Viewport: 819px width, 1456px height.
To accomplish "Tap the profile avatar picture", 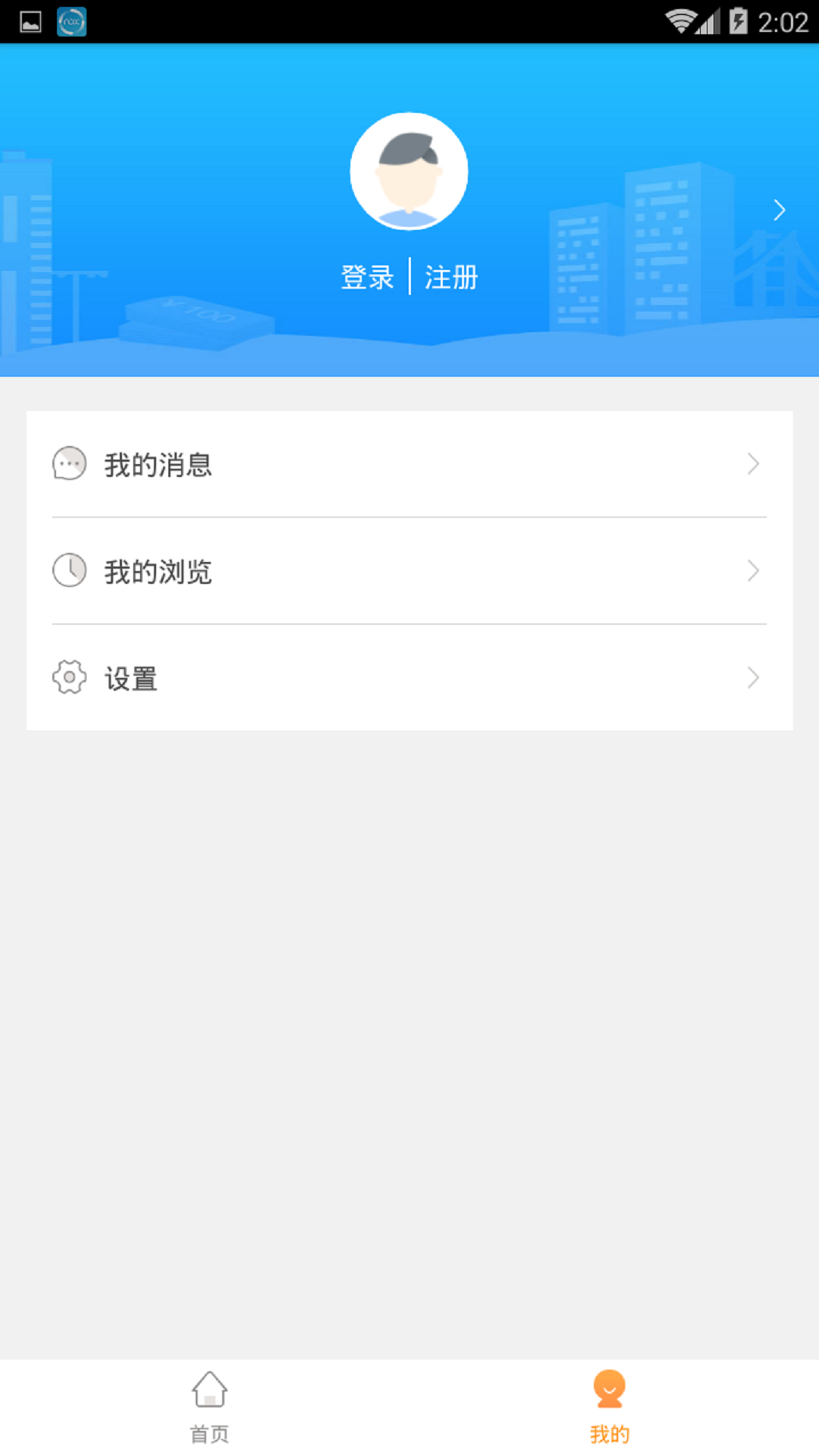I will [x=409, y=171].
